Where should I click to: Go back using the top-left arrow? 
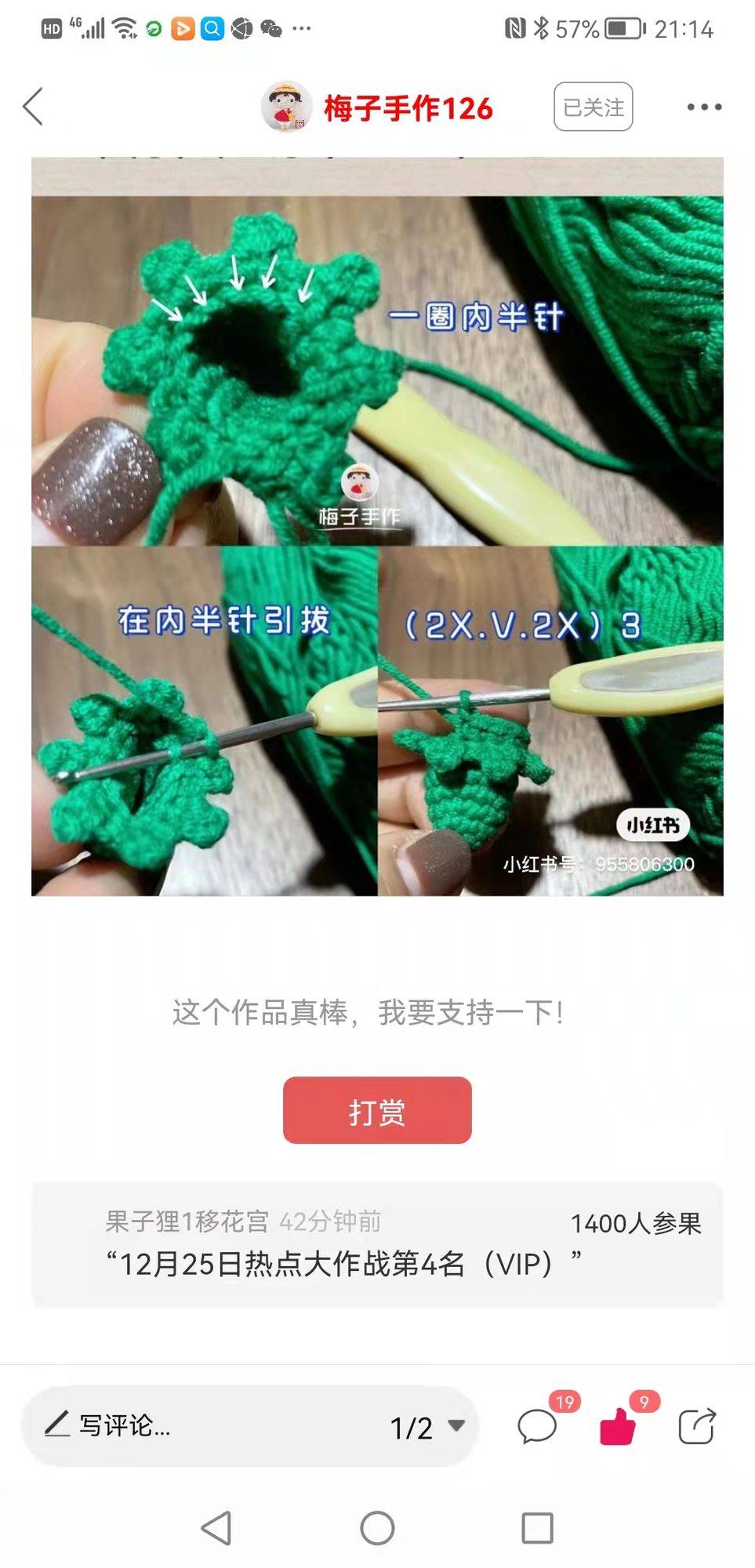[33, 107]
